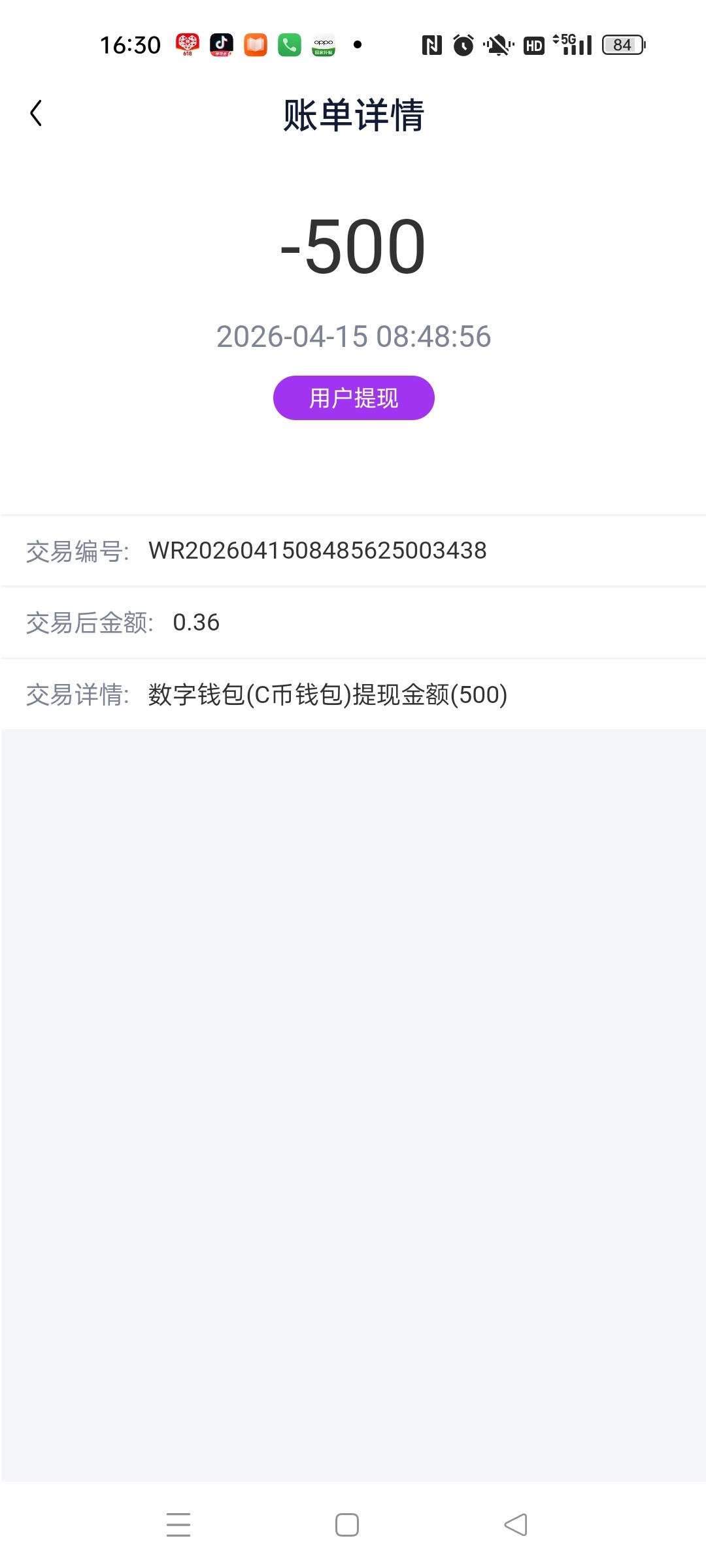Select the transaction number WR20260415084856625003438
The width and height of the screenshot is (706, 1568).
pyautogui.click(x=318, y=551)
